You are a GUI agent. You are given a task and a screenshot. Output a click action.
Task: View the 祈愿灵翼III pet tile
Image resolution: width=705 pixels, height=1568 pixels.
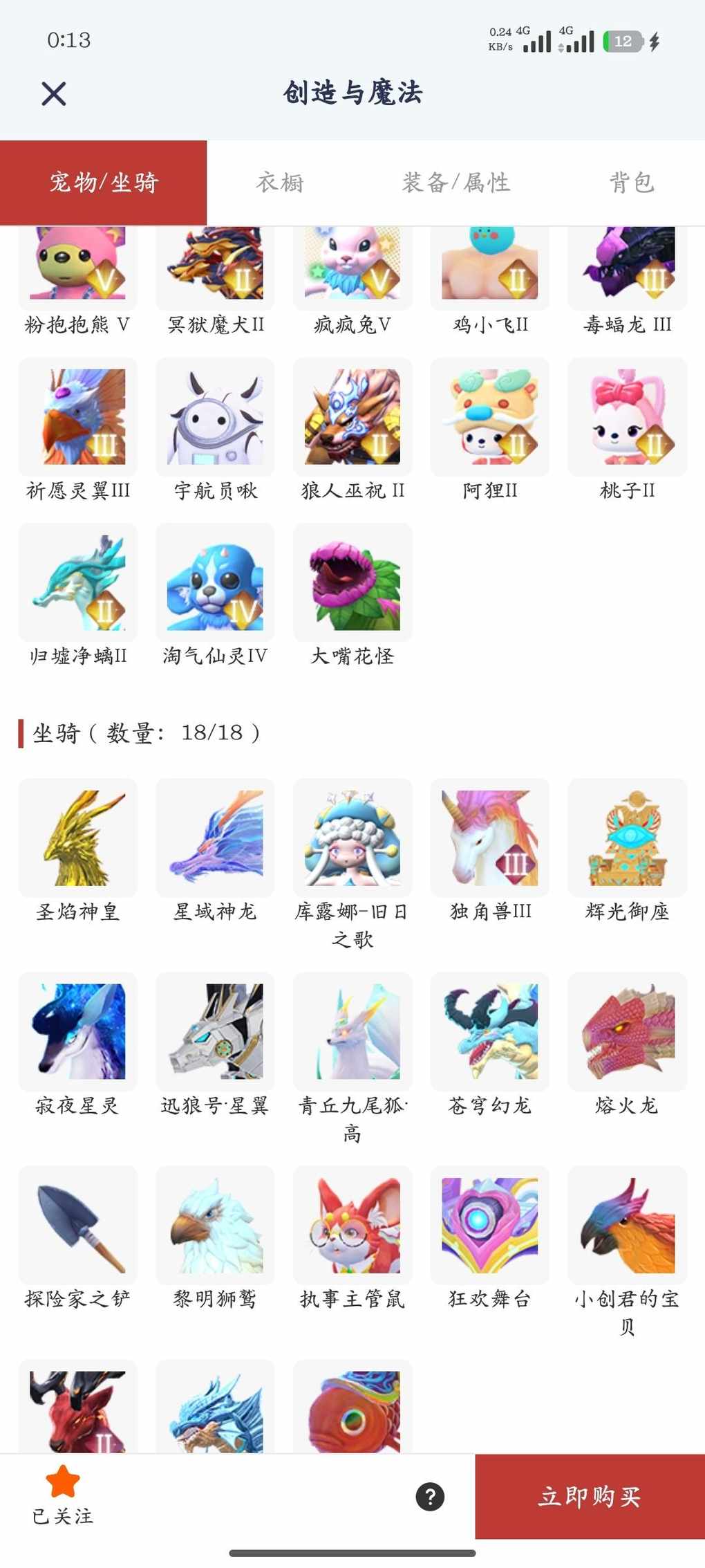click(x=78, y=416)
